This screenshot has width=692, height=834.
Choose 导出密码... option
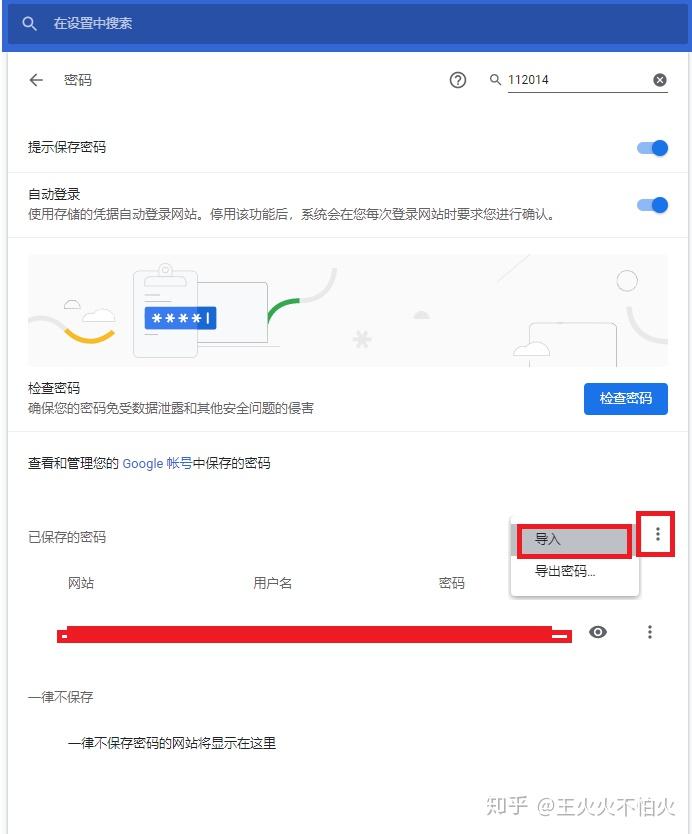pos(565,572)
